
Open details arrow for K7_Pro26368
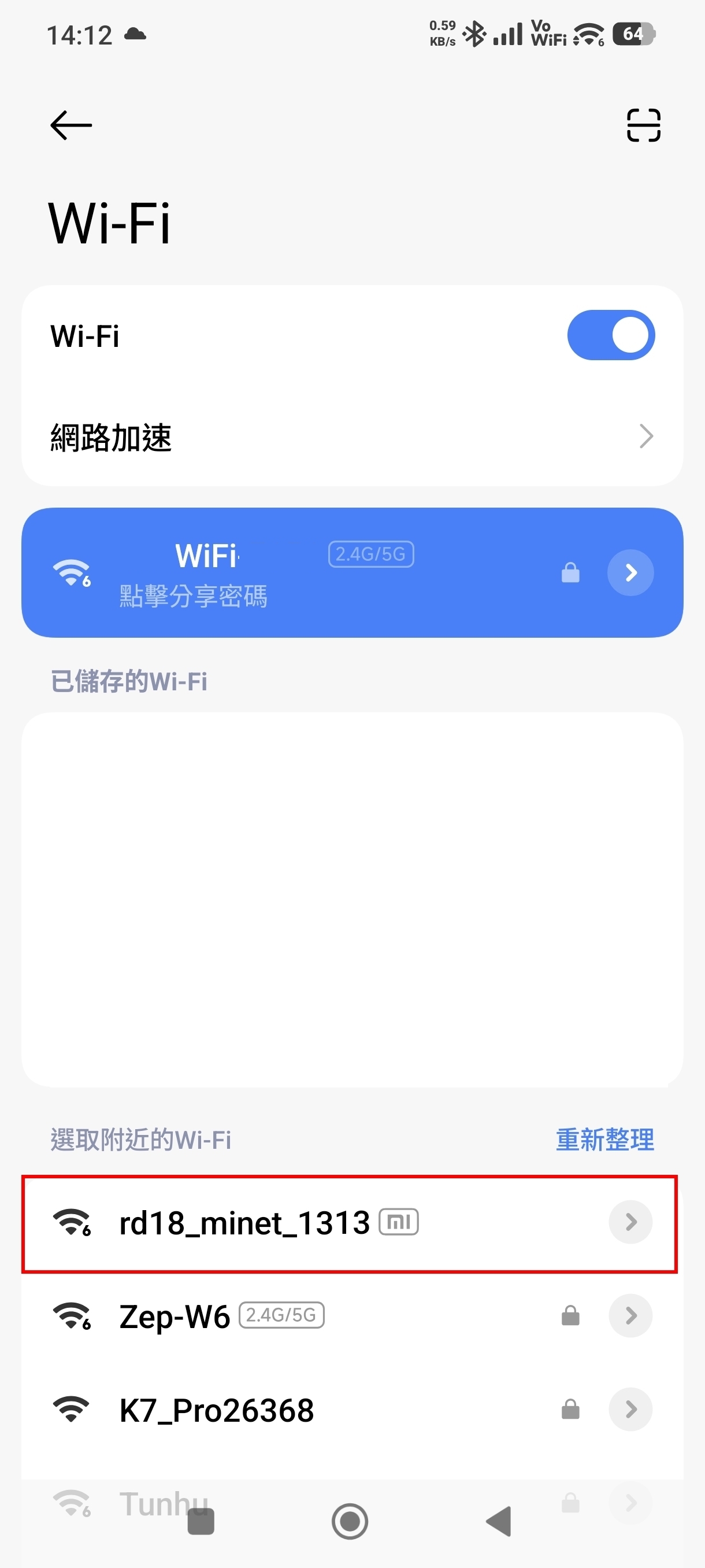(630, 1409)
